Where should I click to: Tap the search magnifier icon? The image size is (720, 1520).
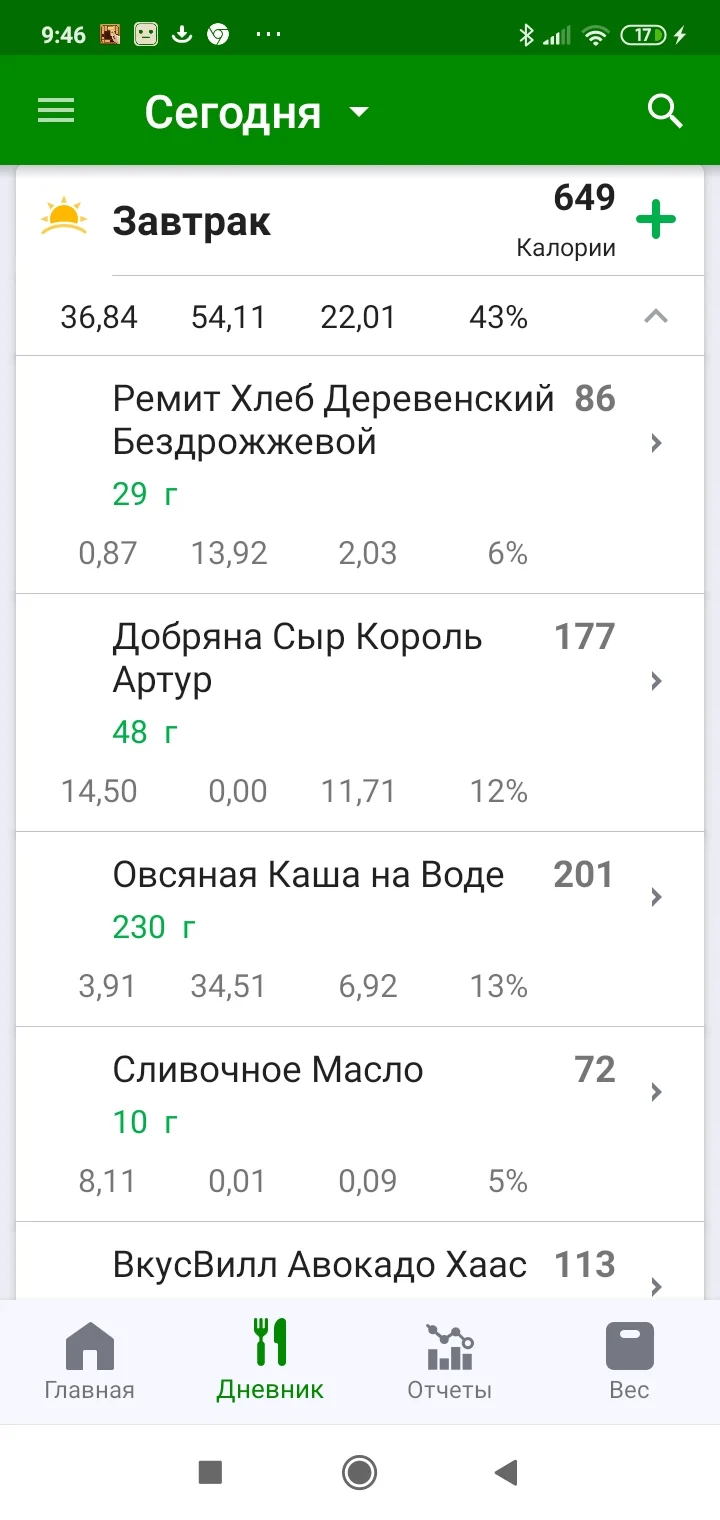tap(665, 111)
